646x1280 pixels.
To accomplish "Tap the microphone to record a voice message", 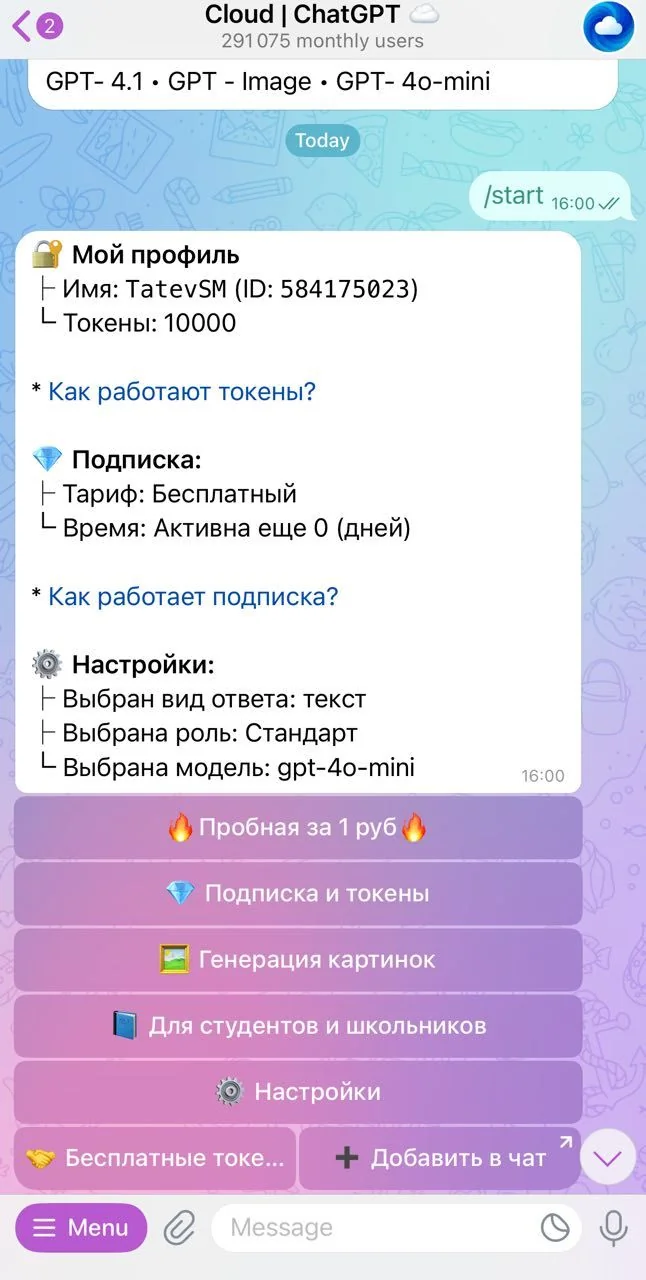I will point(611,1228).
